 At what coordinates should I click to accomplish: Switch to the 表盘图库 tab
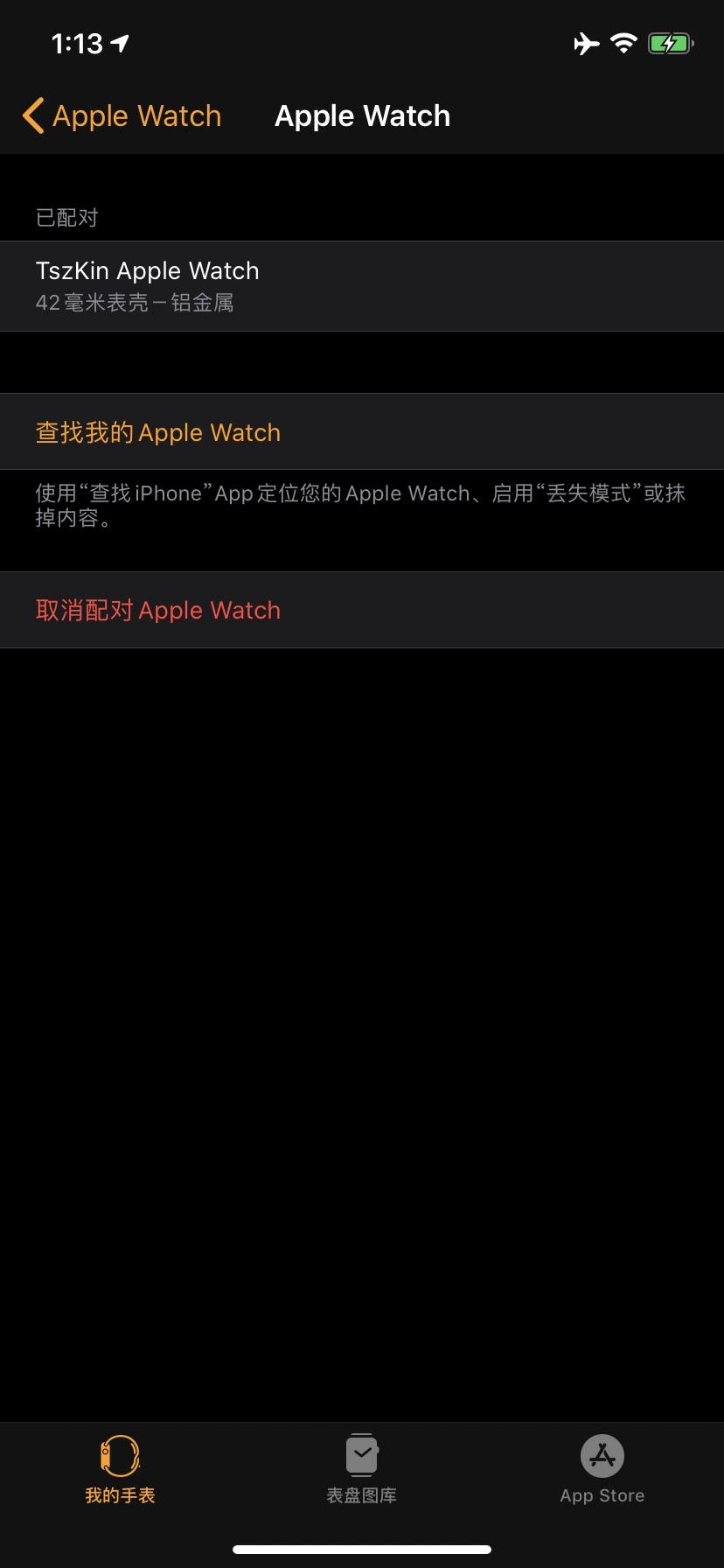coord(362,1470)
